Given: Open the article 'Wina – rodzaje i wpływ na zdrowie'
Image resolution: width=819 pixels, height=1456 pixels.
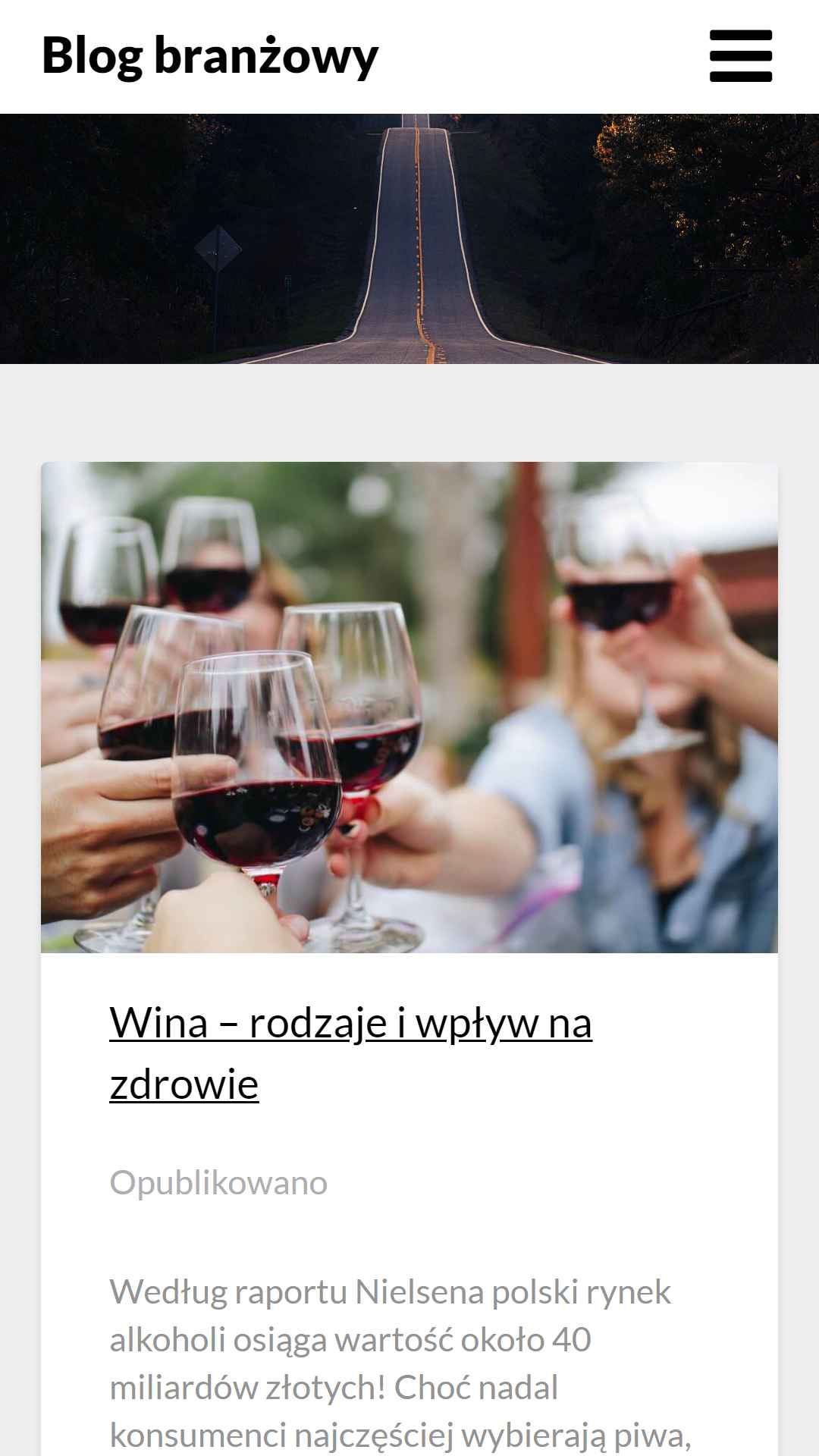Looking at the screenshot, I should pos(350,1053).
